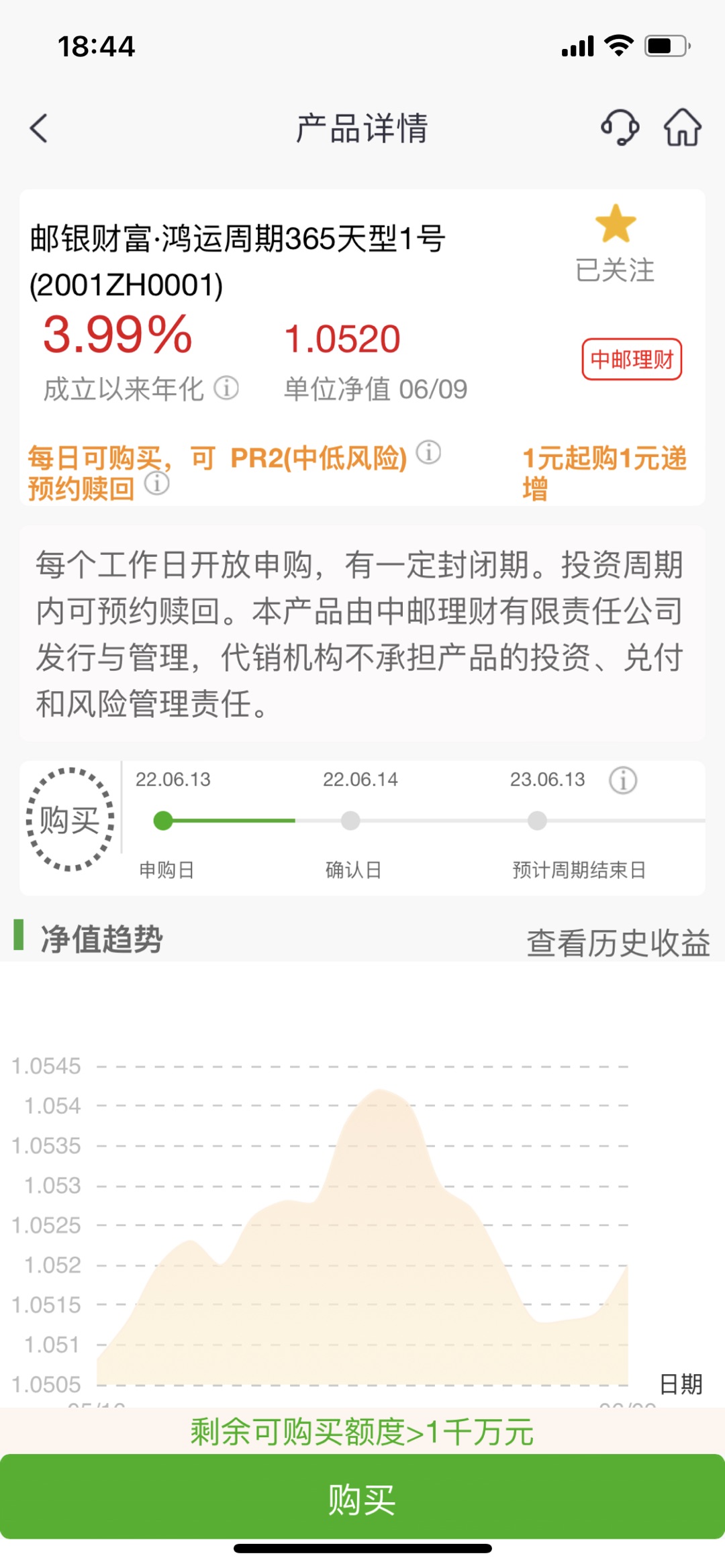The height and width of the screenshot is (1568, 725).
Task: Open 查看历史收益 link
Action: pos(618,943)
